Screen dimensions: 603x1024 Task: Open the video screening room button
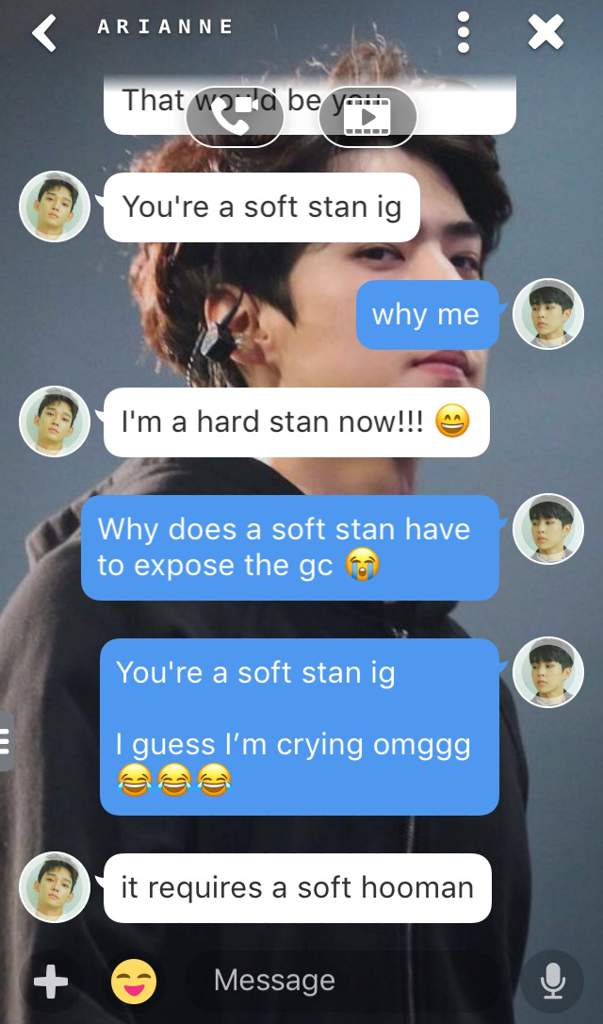(x=367, y=118)
